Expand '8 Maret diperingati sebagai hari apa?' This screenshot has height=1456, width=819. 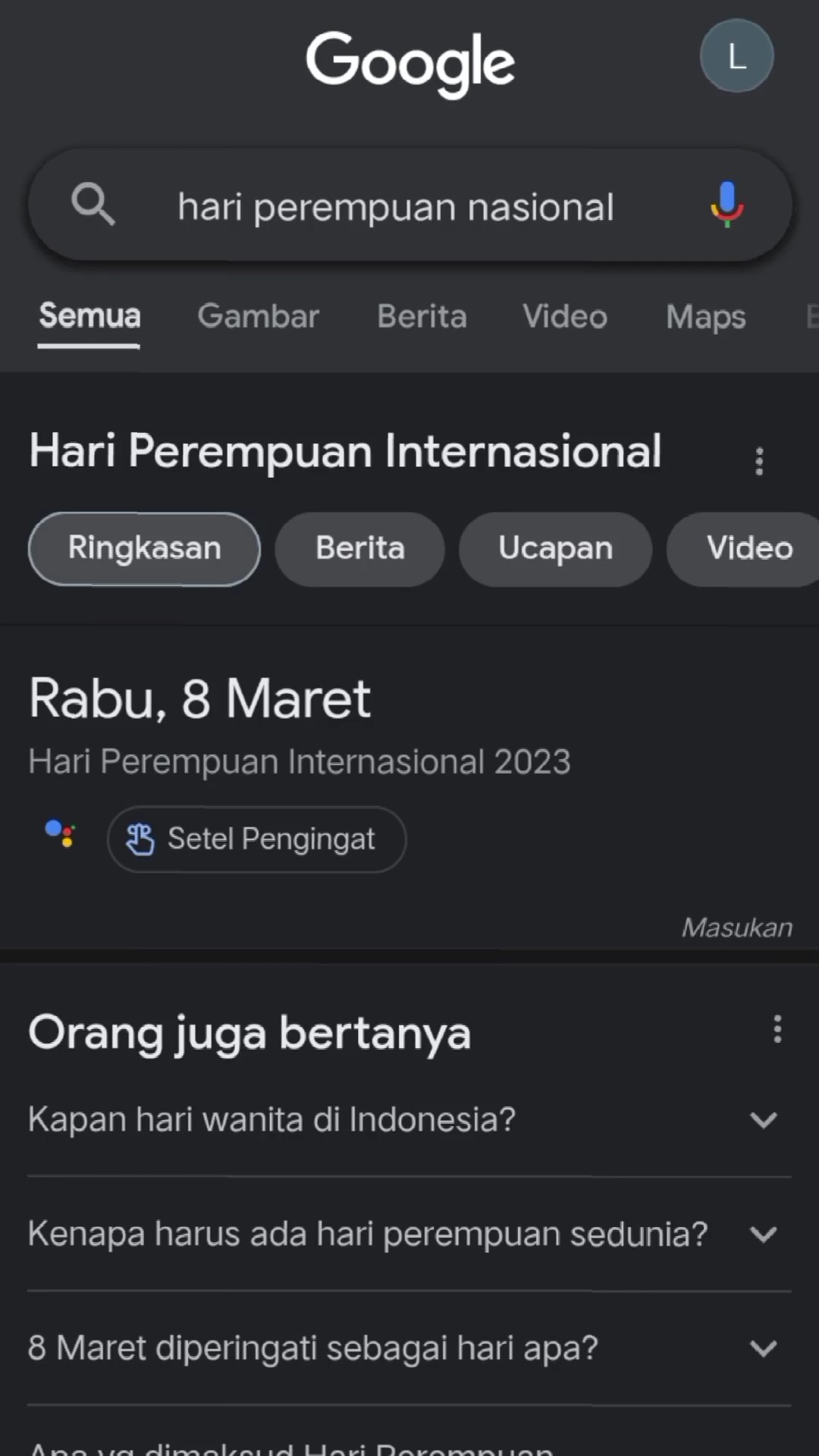click(409, 1348)
